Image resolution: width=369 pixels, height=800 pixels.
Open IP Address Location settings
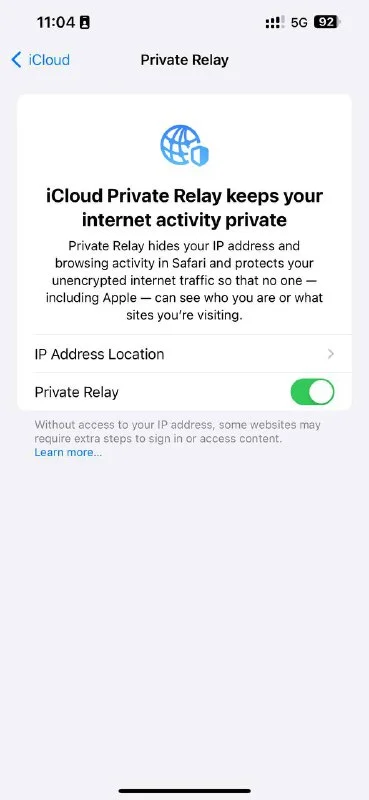(185, 354)
